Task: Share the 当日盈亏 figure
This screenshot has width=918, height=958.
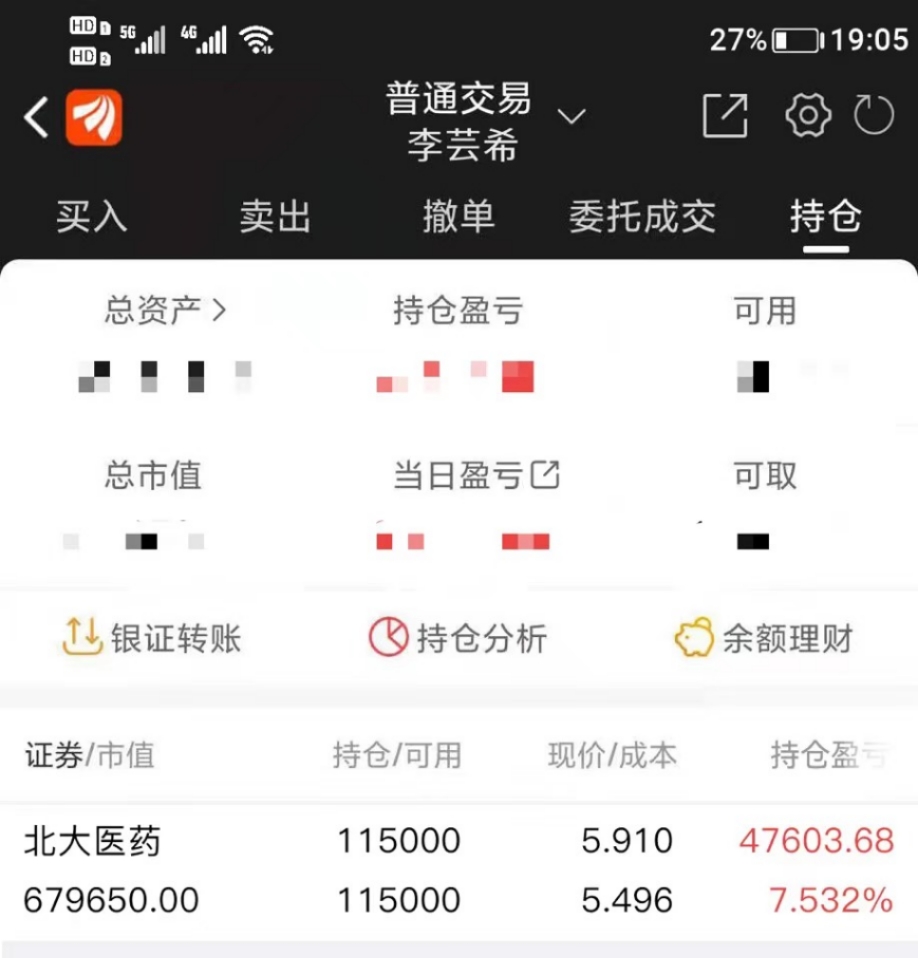Action: pos(545,475)
